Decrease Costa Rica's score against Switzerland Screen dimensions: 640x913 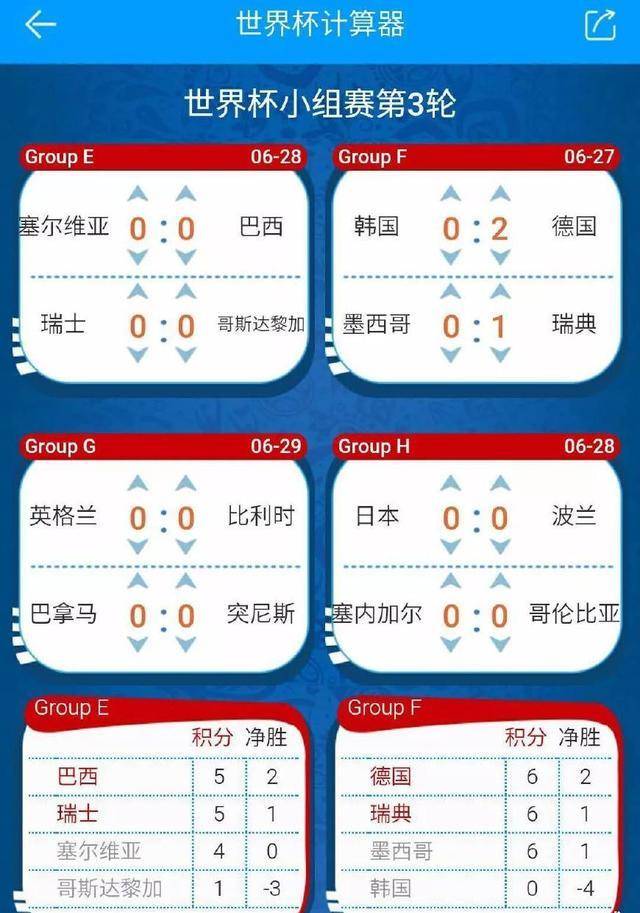pos(186,355)
